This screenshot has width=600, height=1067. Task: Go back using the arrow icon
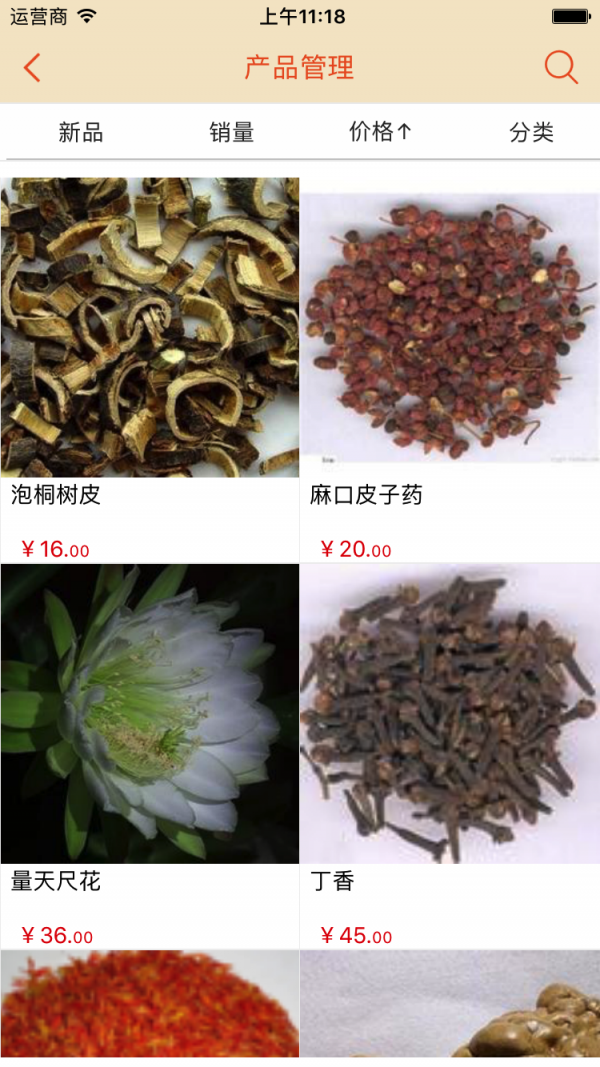pyautogui.click(x=32, y=68)
